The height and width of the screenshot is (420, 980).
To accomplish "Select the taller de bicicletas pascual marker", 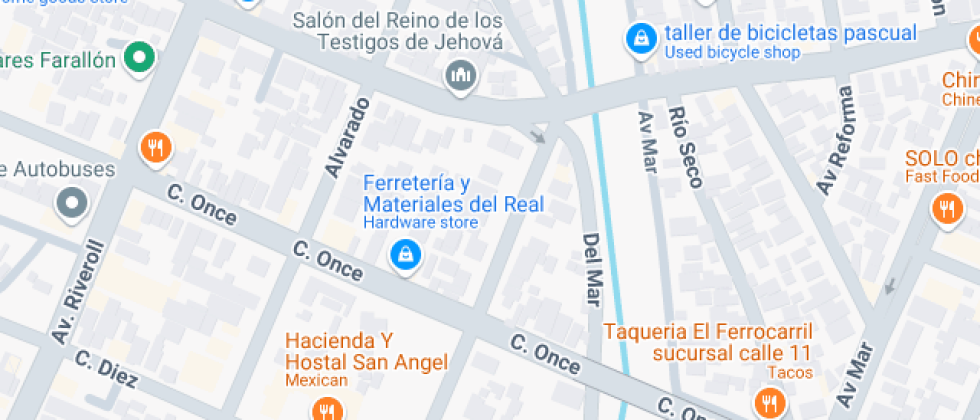I will pos(641,40).
